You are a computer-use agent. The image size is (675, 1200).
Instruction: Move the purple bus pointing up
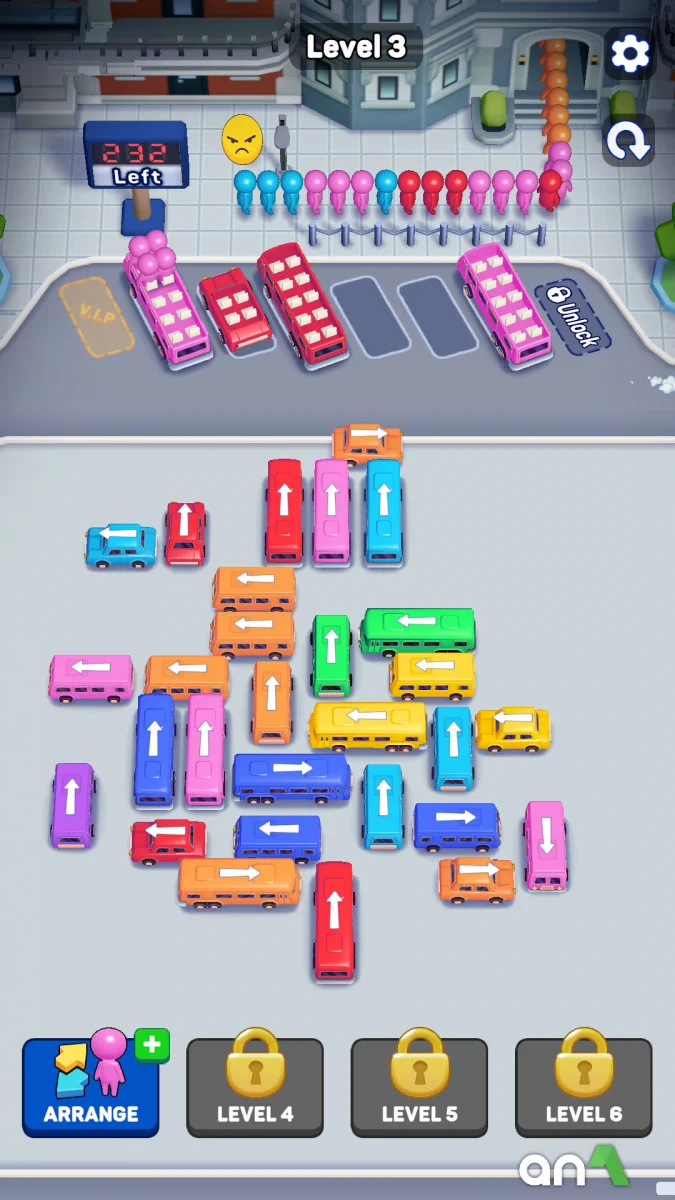point(73,805)
